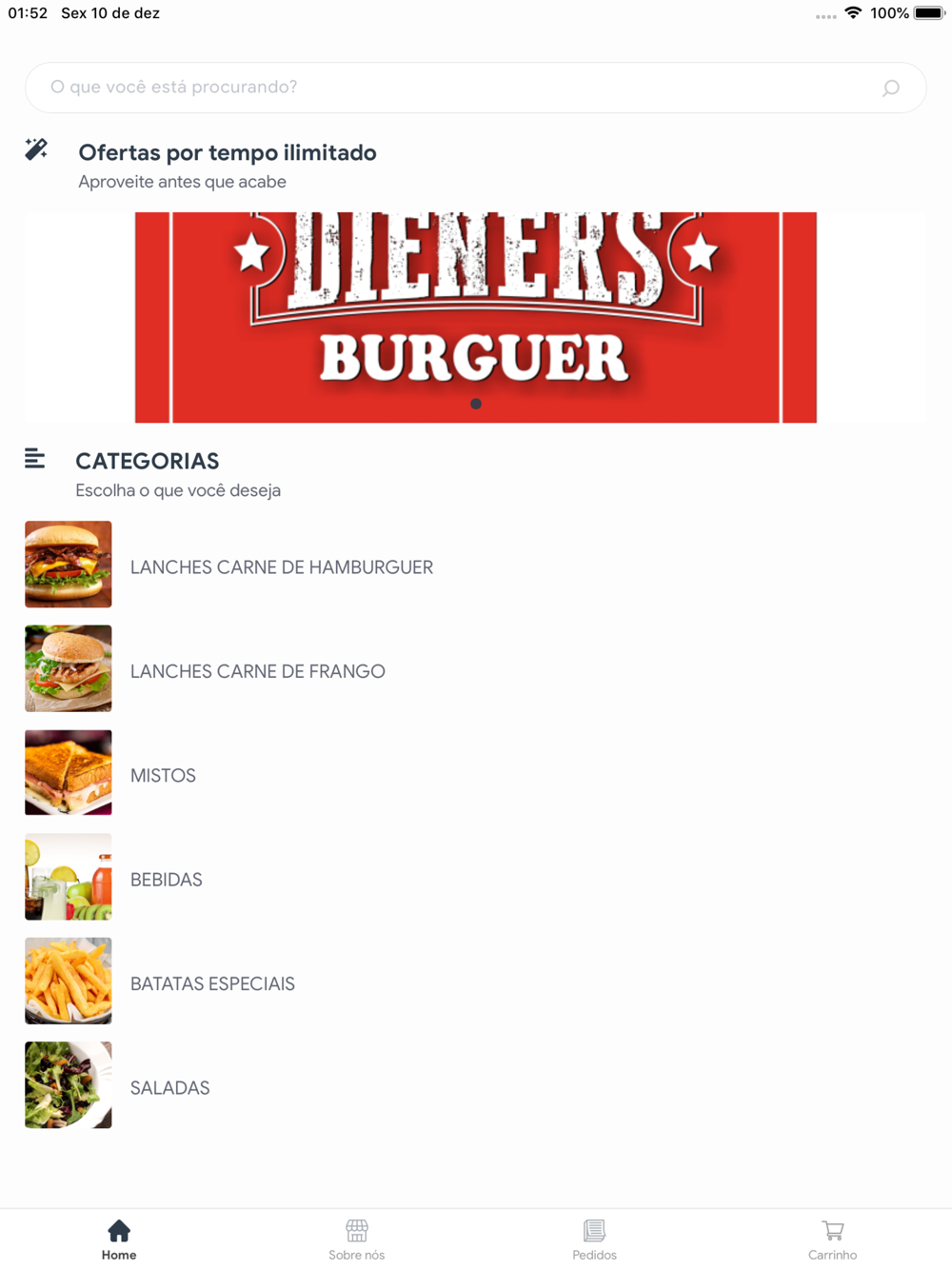Tap the magnifier search icon

click(x=891, y=89)
